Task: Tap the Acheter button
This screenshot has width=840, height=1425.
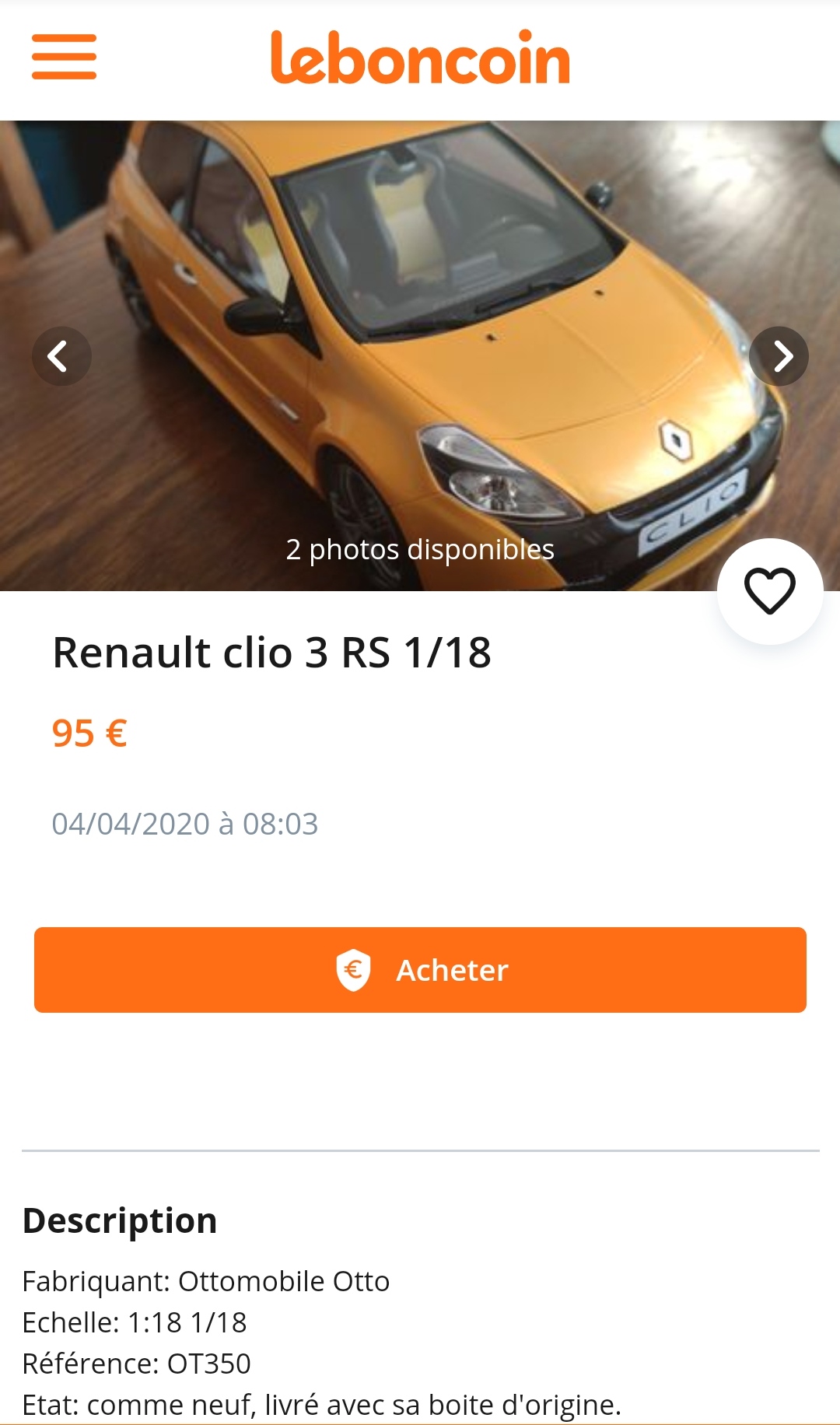Action: tap(420, 970)
